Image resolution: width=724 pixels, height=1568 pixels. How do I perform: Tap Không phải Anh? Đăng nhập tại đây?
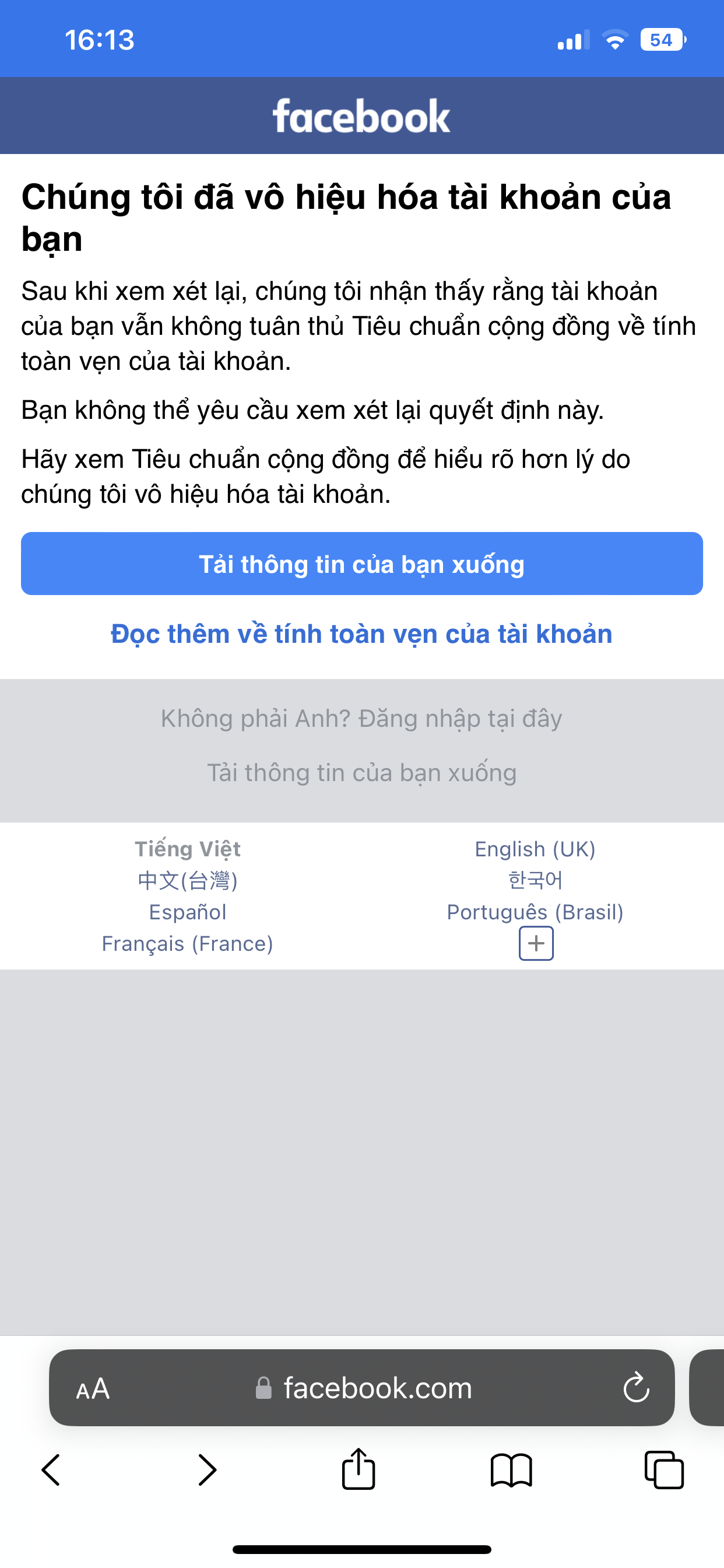click(361, 718)
